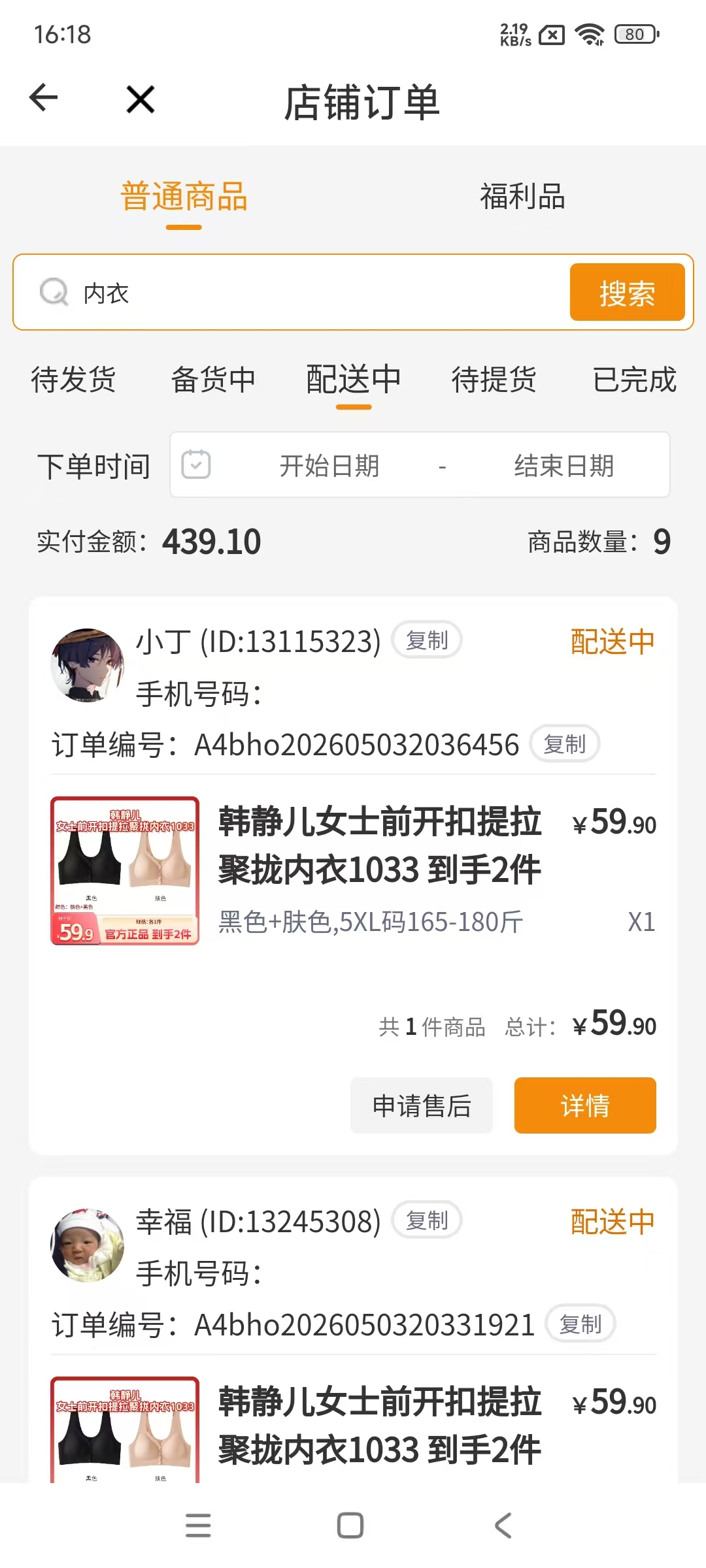Tap the back arrow in the header

coord(44,99)
